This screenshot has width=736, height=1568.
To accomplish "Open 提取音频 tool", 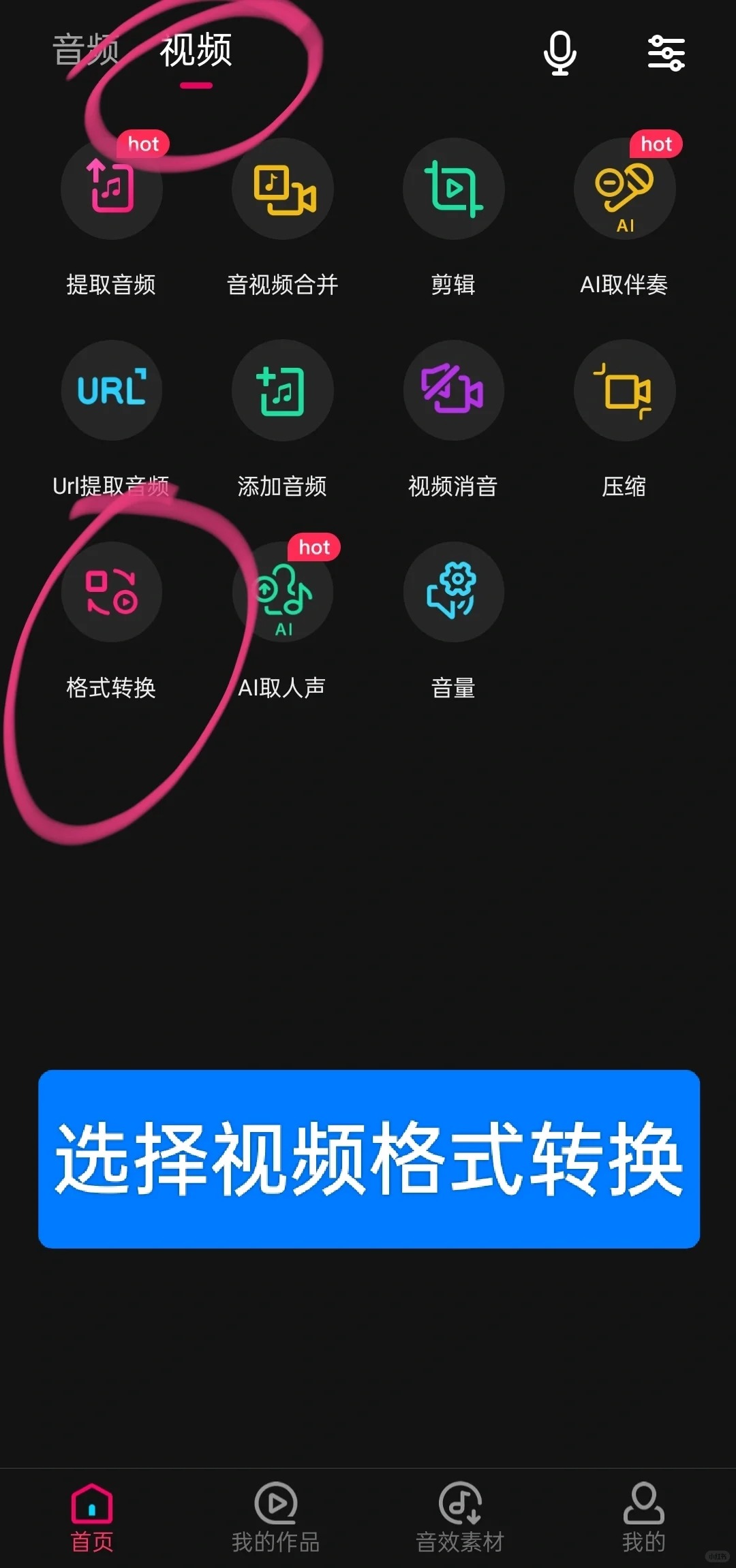I will (x=111, y=189).
